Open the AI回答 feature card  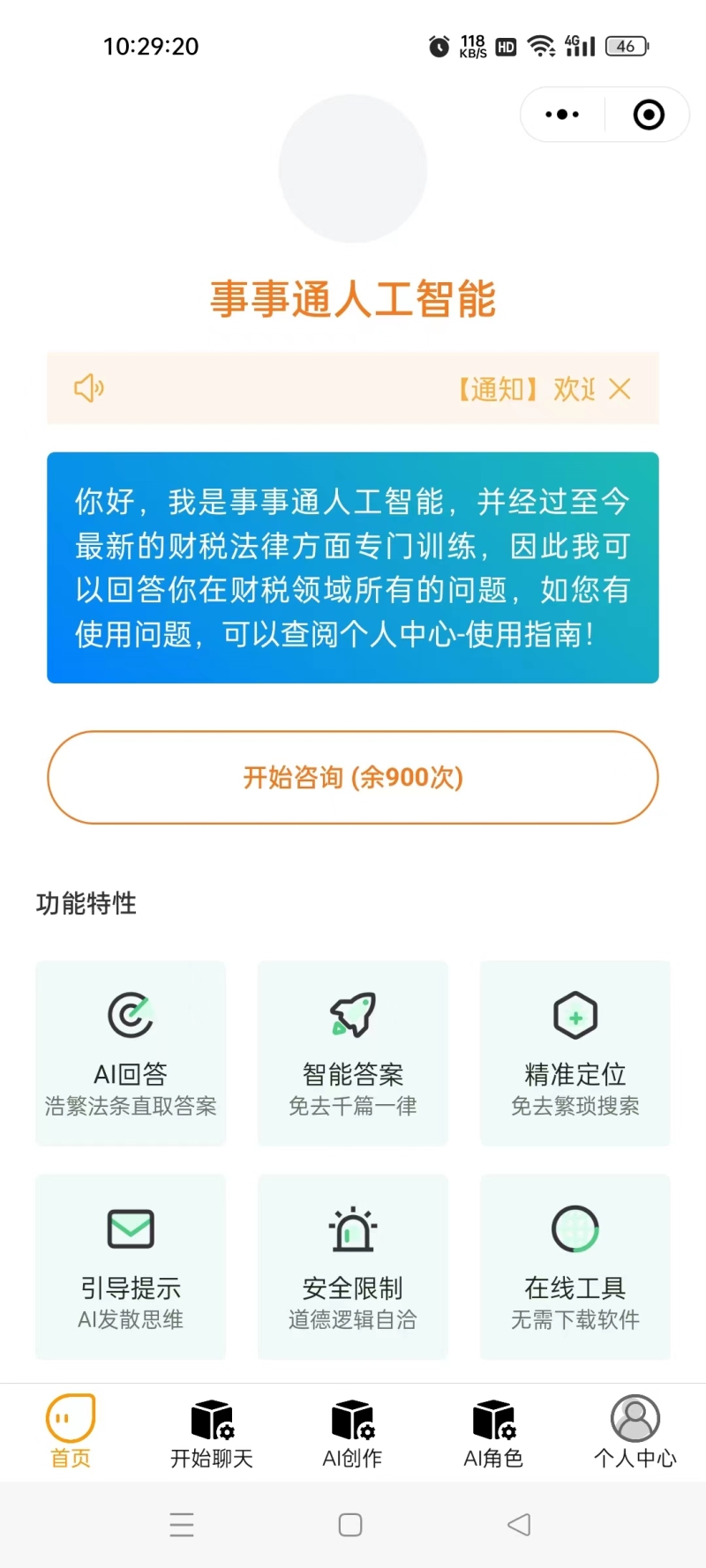(x=131, y=1053)
